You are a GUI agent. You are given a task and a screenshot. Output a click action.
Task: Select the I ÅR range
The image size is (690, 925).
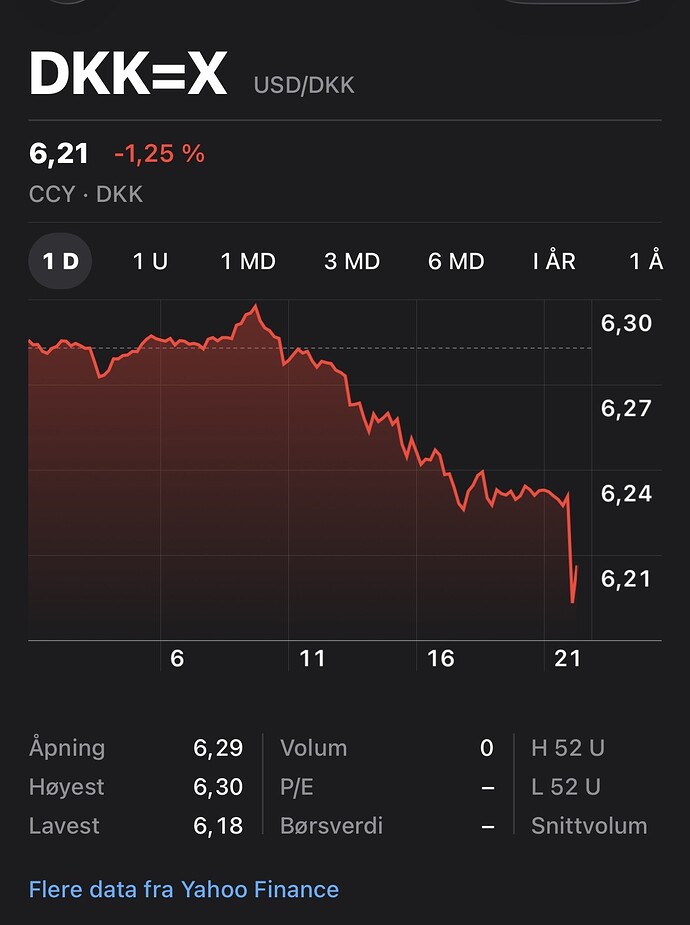(x=554, y=262)
